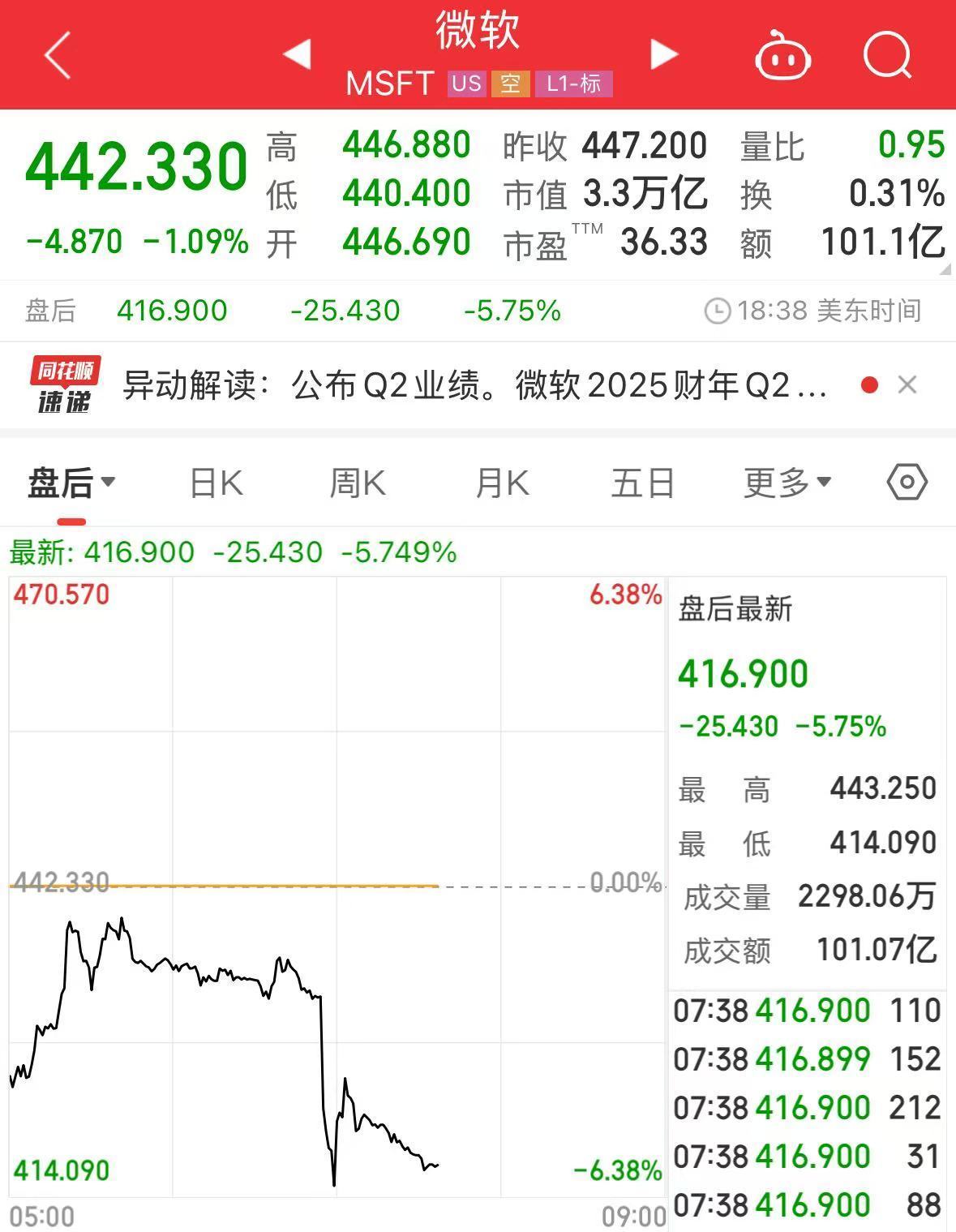The height and width of the screenshot is (1232, 956).
Task: Dismiss the 异动解读 news banner
Action: pyautogui.click(x=907, y=384)
